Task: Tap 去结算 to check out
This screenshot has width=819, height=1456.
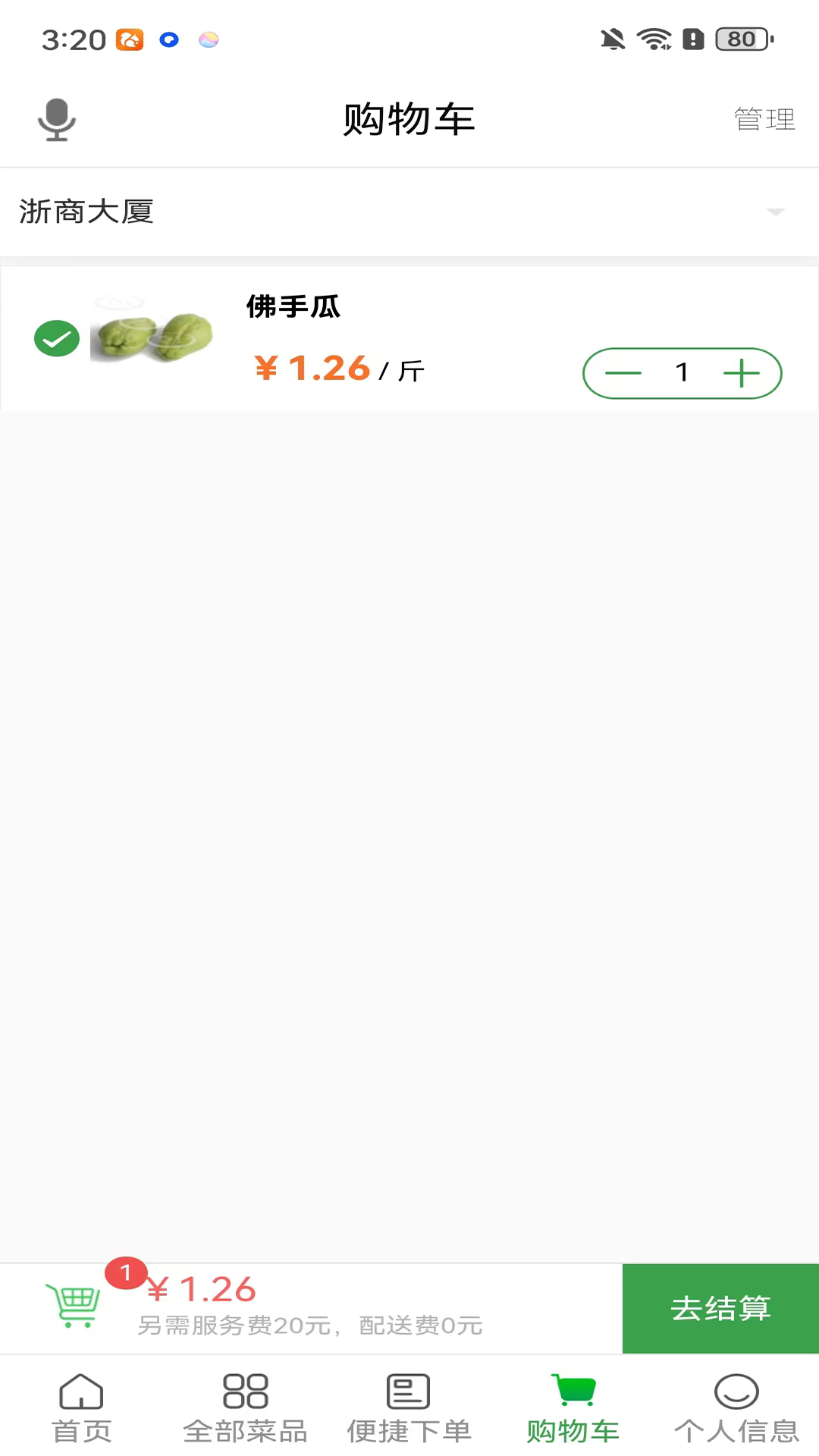Action: 720,1308
